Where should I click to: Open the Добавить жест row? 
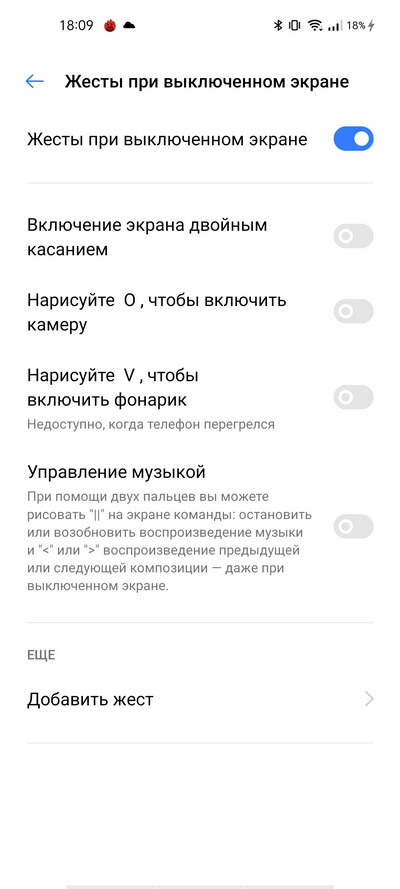200,699
